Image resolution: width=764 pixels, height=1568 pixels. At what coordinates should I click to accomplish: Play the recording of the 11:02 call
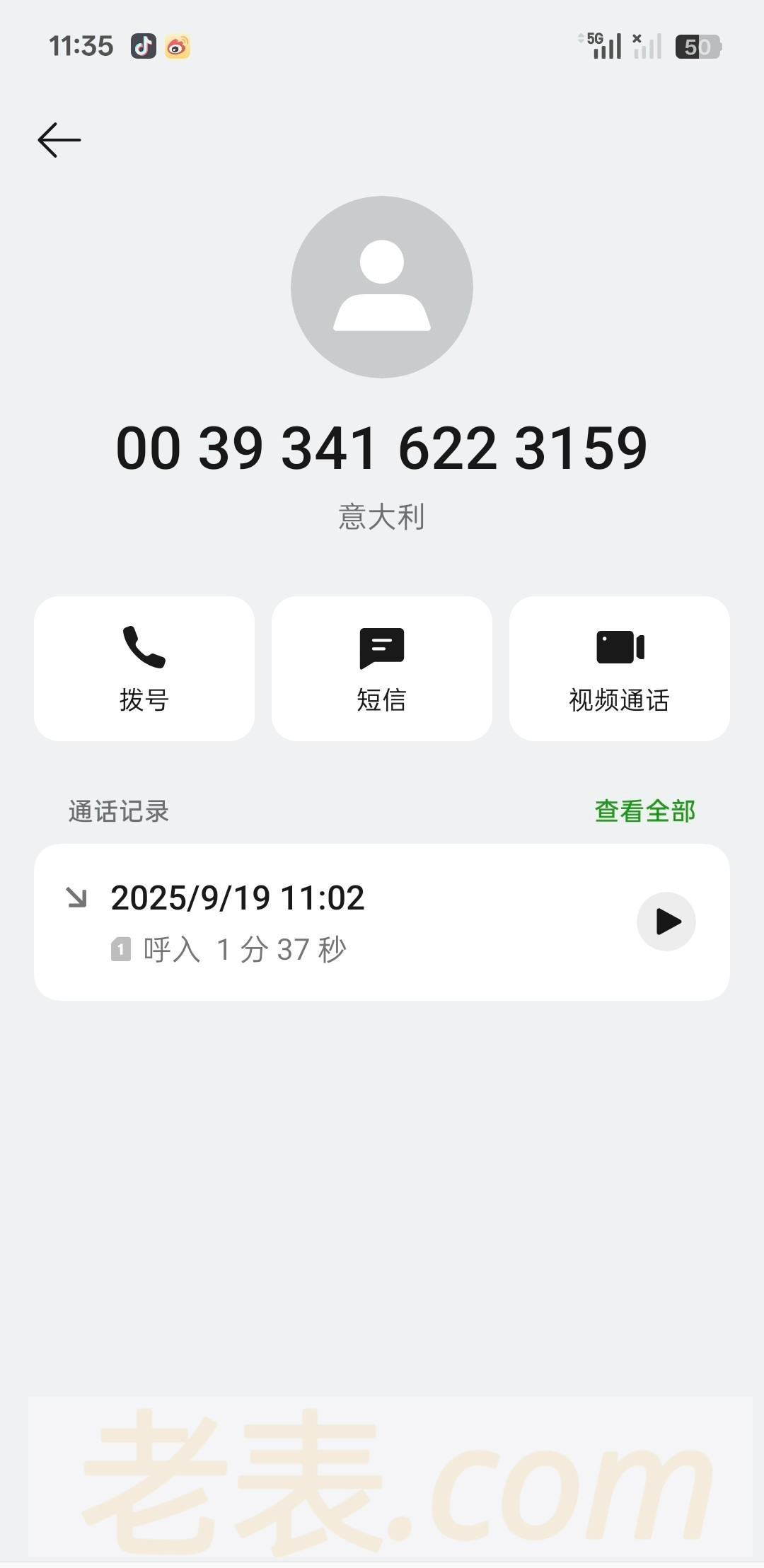tap(666, 922)
